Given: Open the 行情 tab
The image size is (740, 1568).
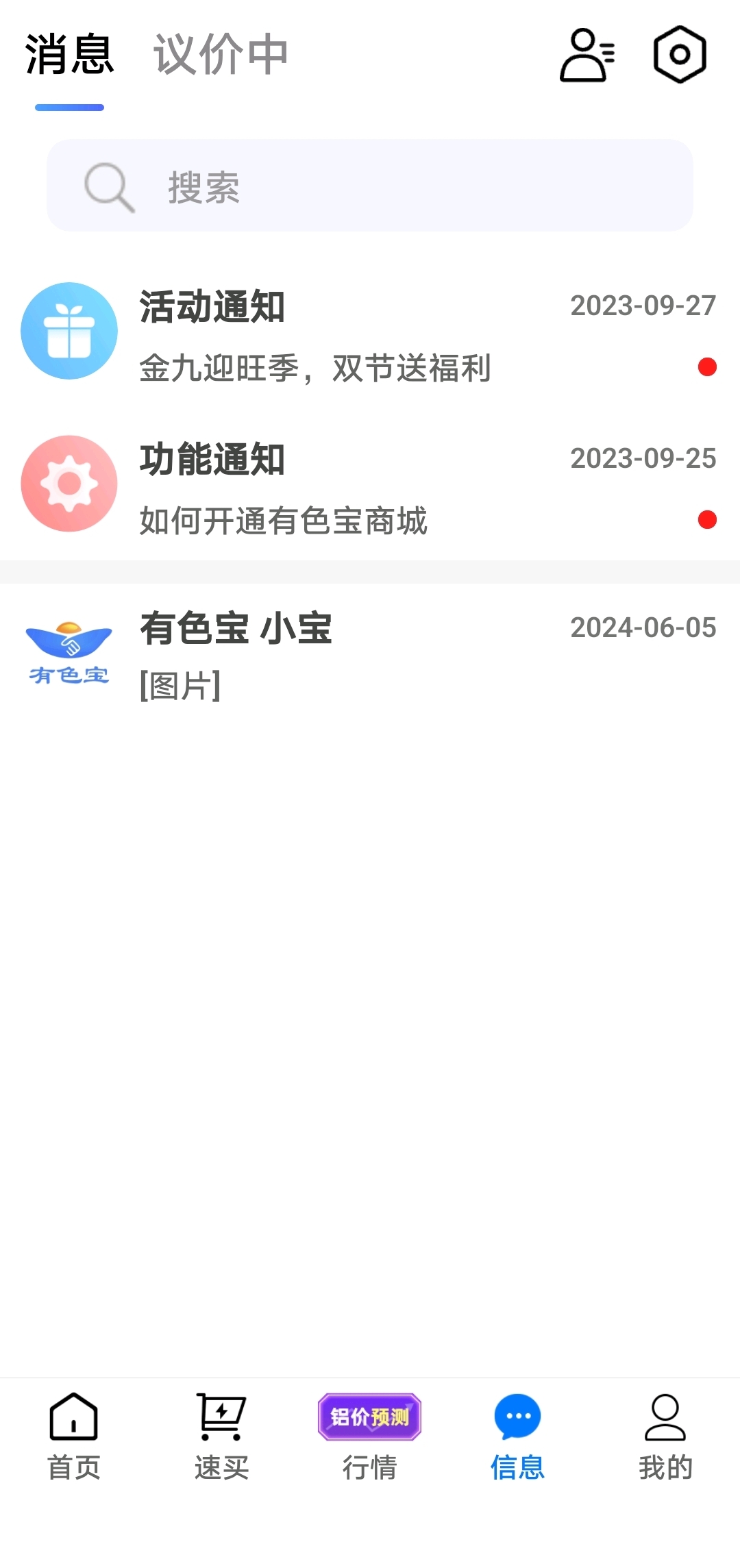Looking at the screenshot, I should click(x=370, y=1436).
